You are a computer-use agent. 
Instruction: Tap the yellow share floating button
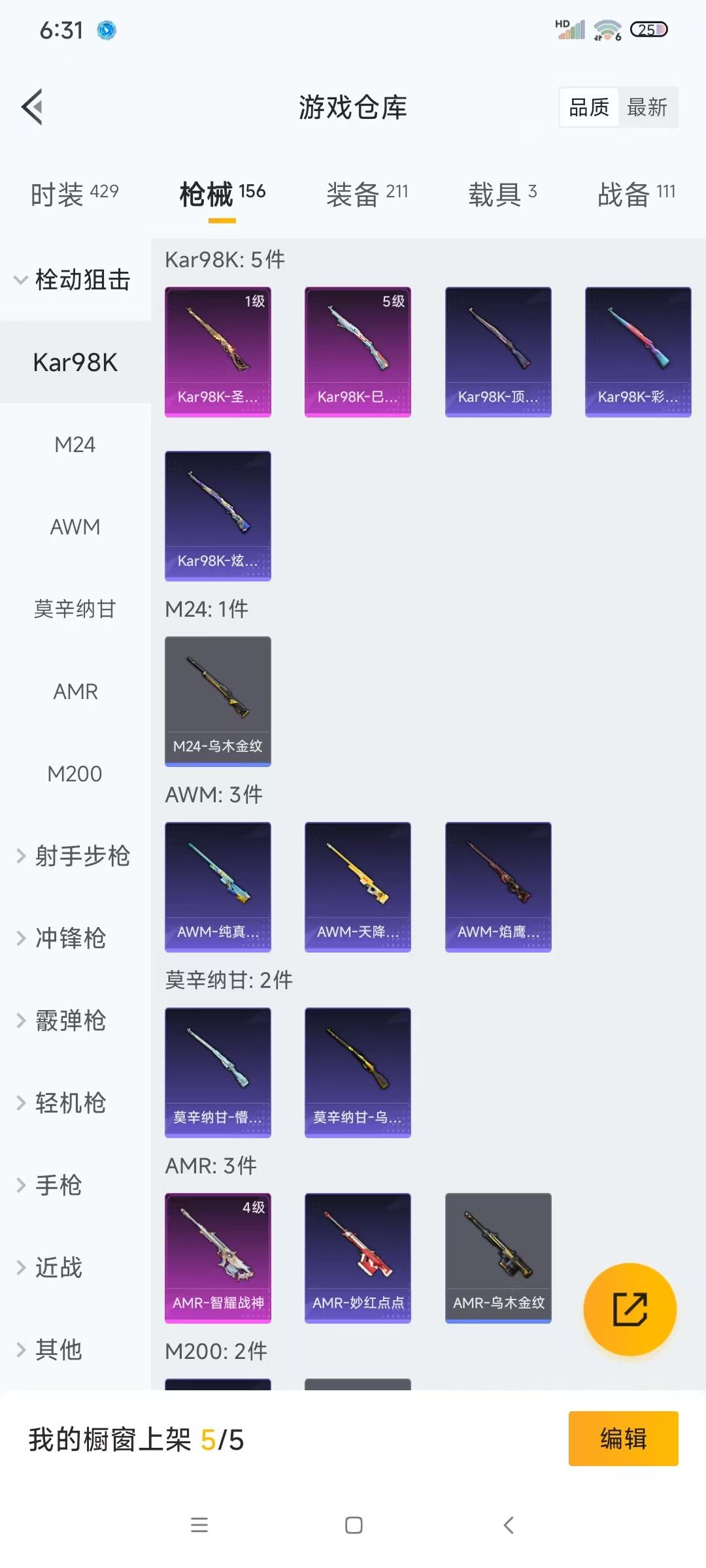[x=630, y=1309]
